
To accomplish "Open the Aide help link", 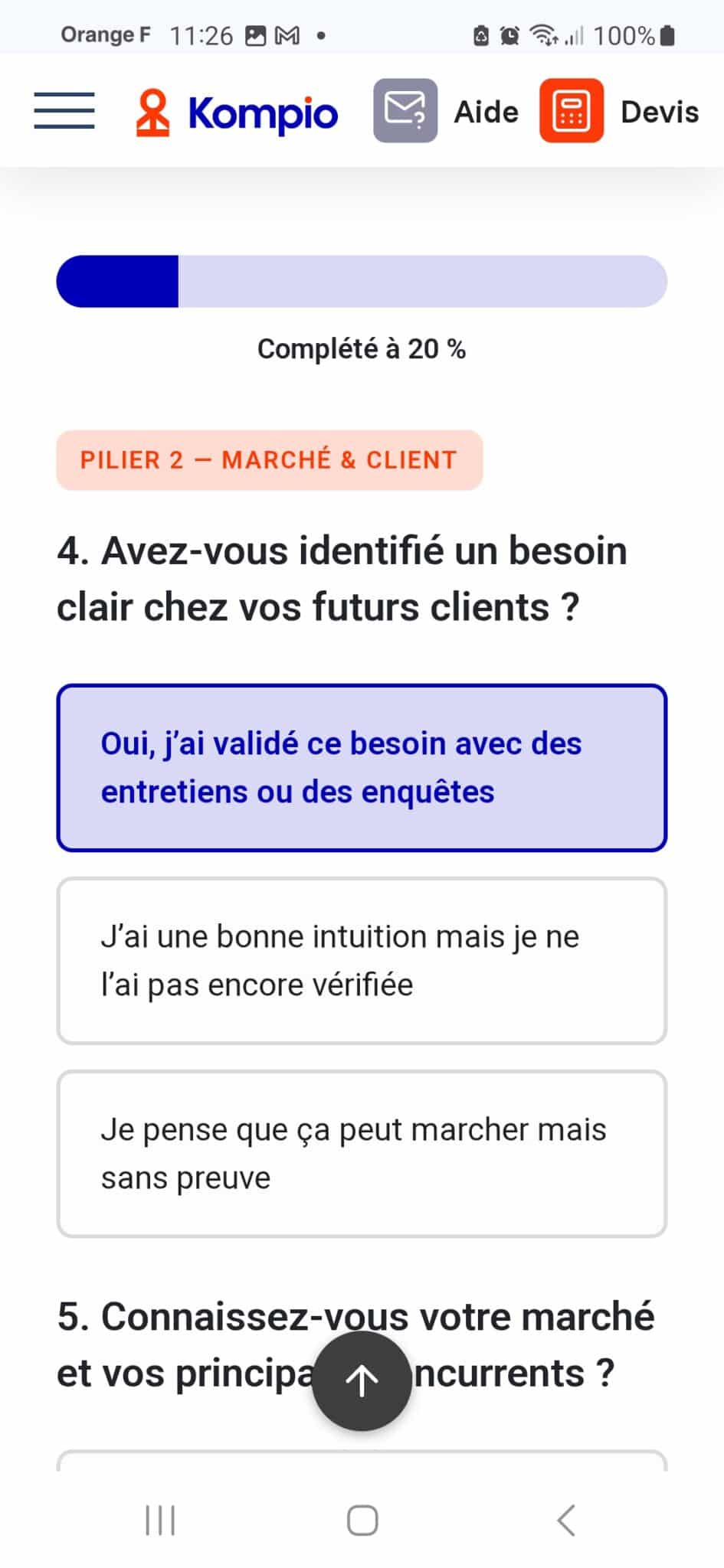I will point(446,112).
